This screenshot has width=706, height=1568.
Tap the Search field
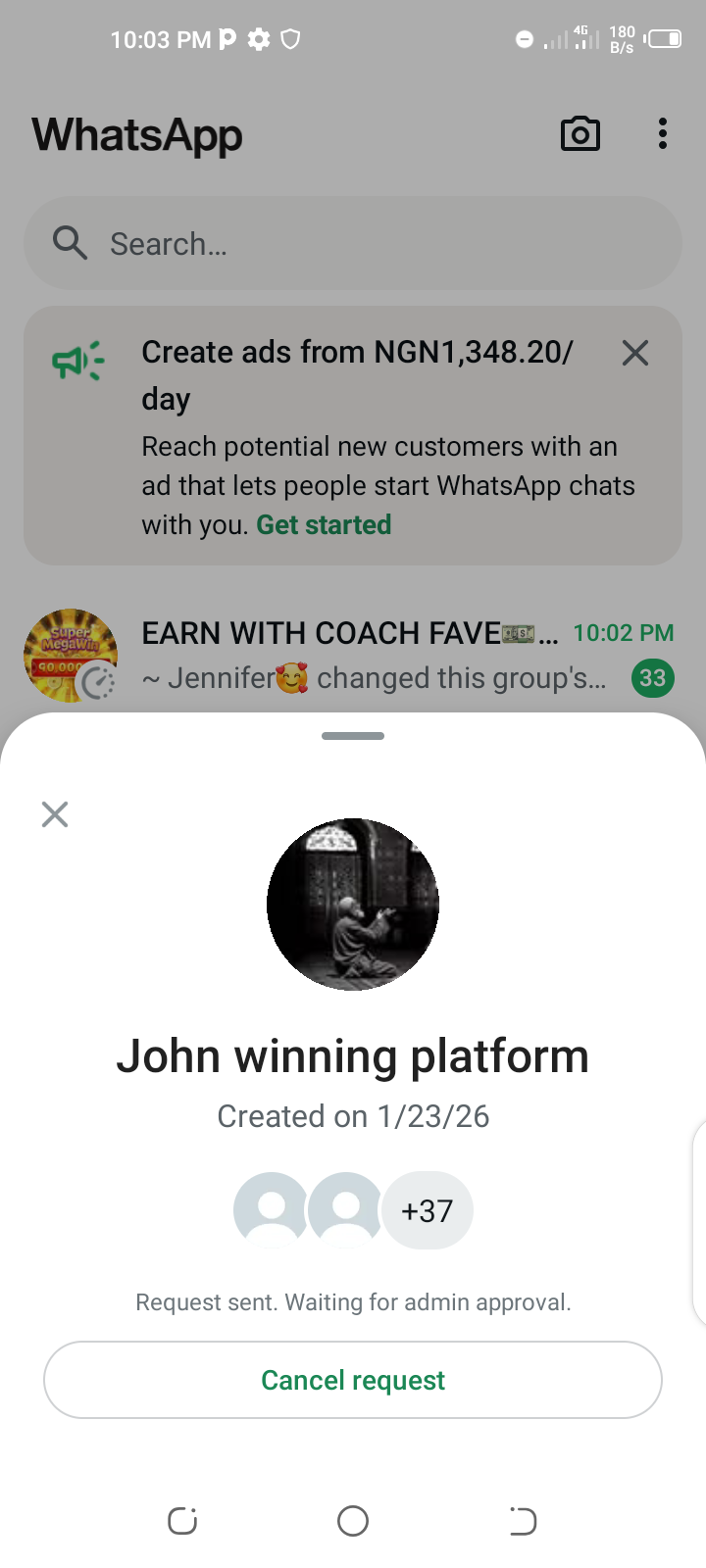point(353,243)
